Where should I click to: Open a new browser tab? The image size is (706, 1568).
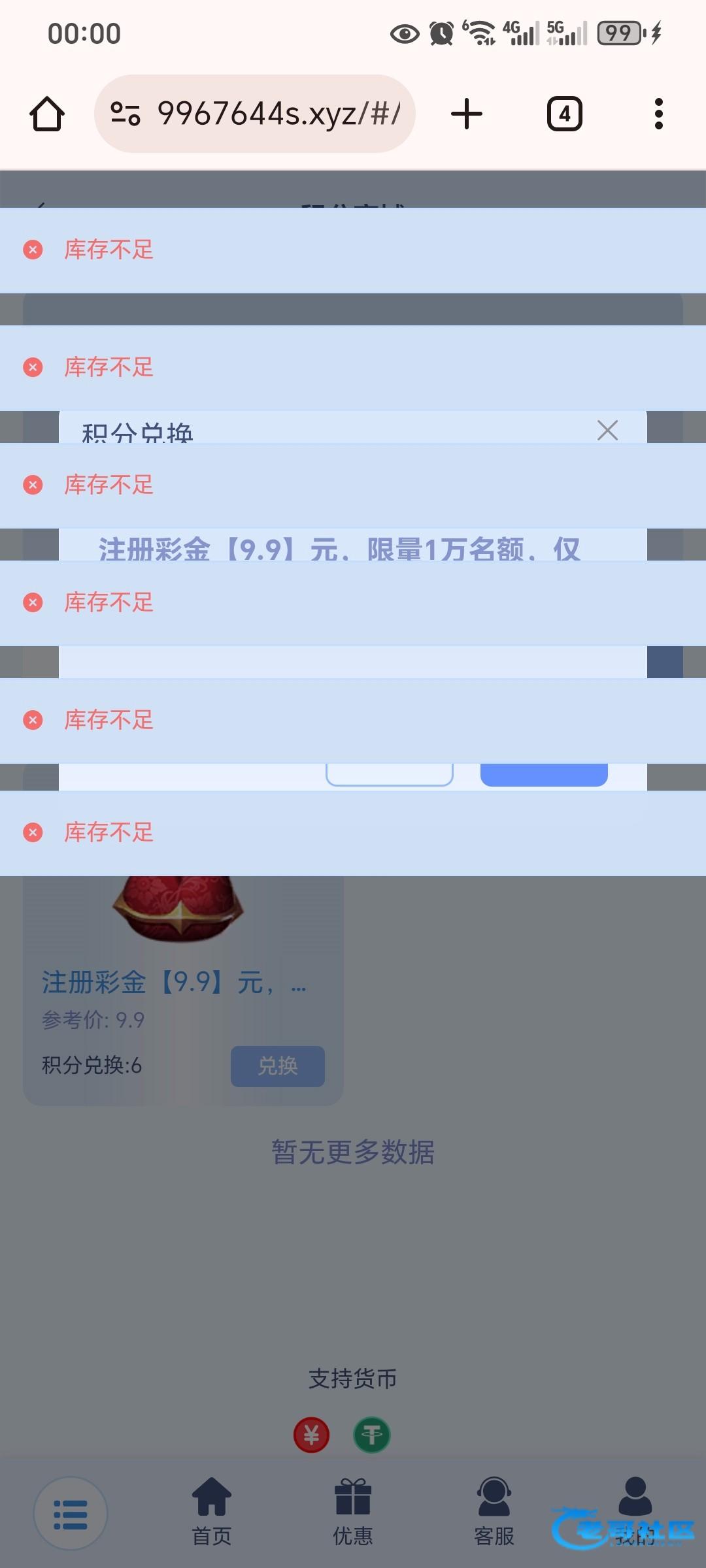pyautogui.click(x=467, y=114)
